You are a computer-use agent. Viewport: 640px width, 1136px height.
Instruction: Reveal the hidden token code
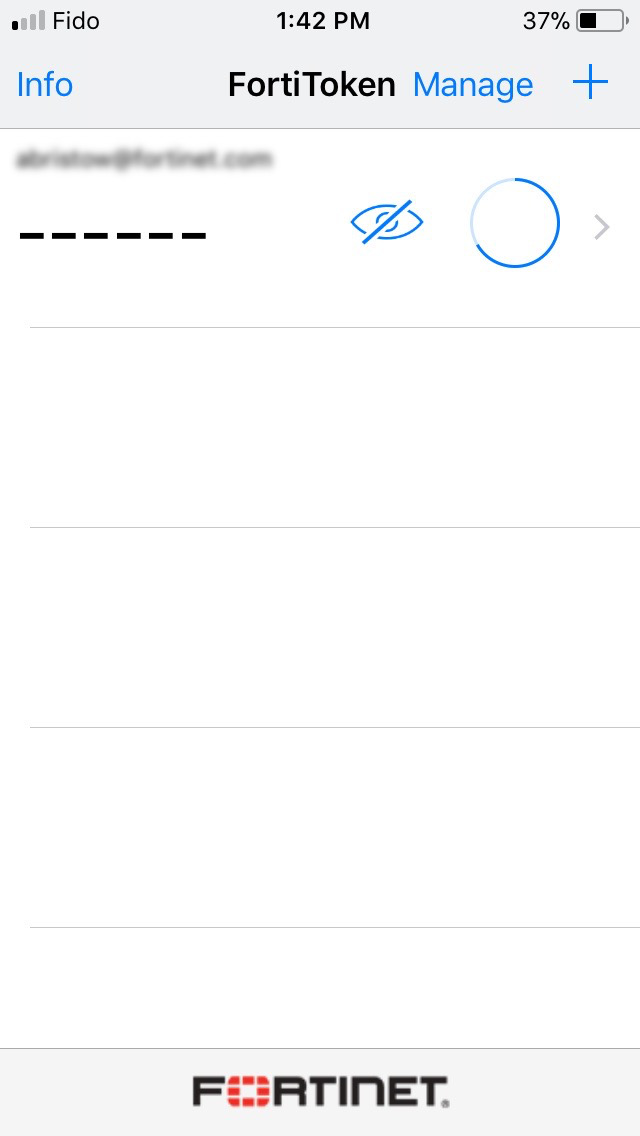(x=387, y=223)
